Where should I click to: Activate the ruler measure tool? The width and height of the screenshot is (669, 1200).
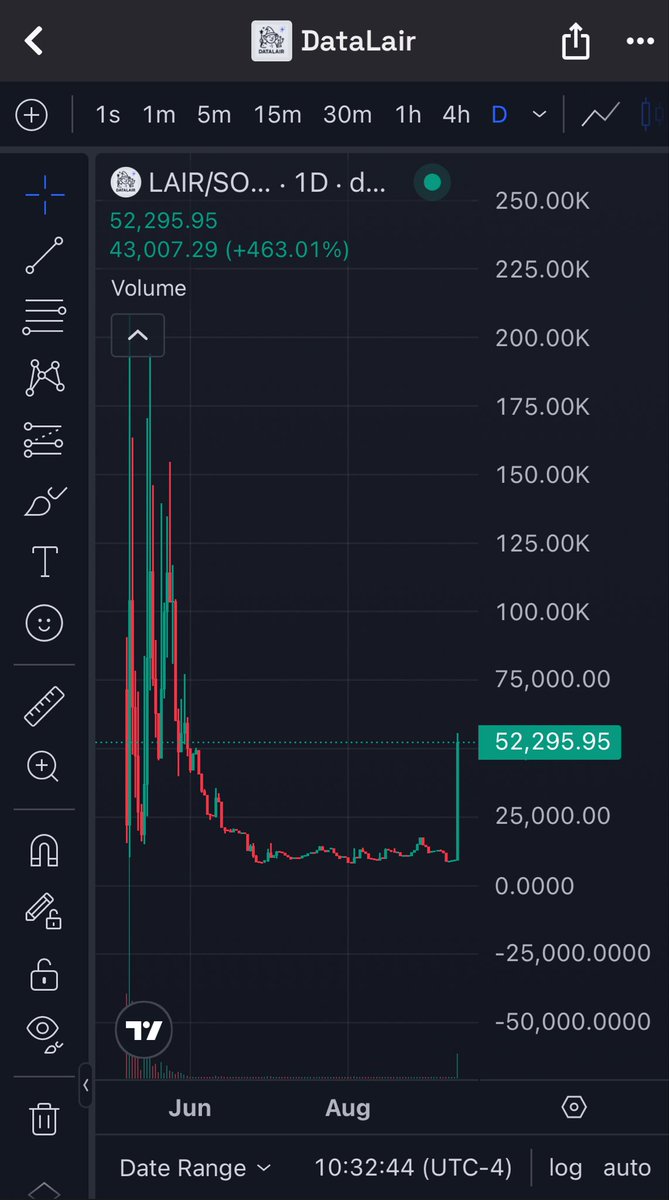[44, 707]
